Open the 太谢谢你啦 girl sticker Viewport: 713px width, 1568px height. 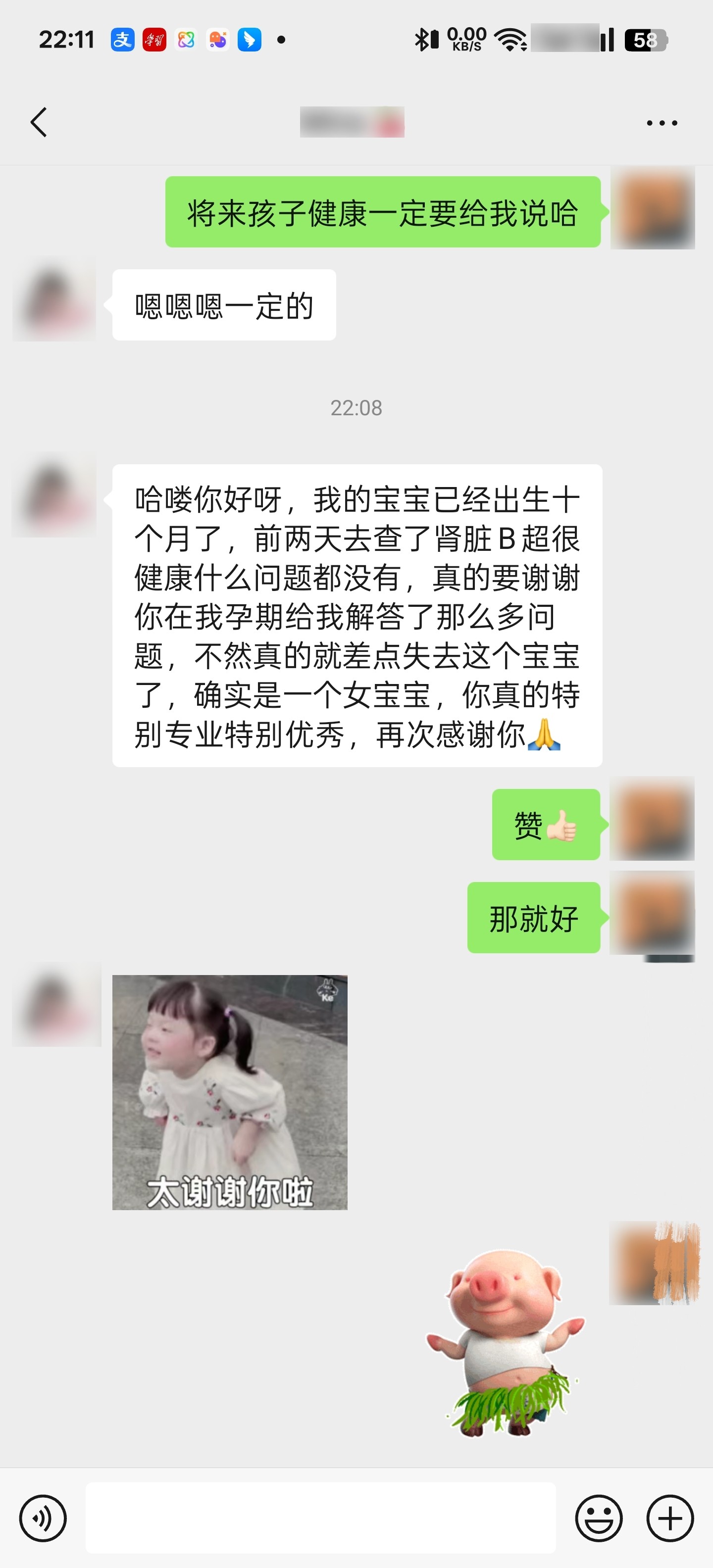click(x=230, y=1092)
